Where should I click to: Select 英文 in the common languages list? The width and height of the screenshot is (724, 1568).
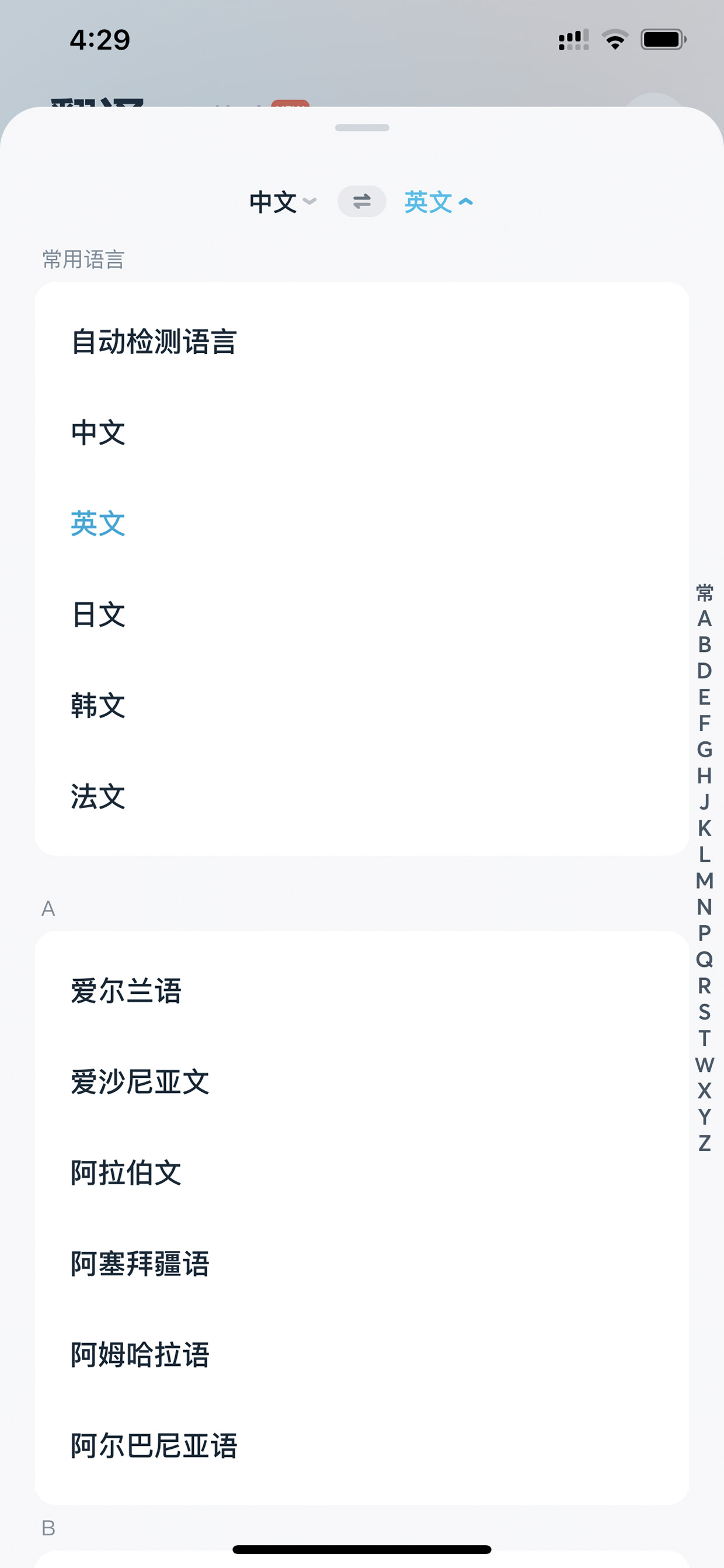[362, 523]
